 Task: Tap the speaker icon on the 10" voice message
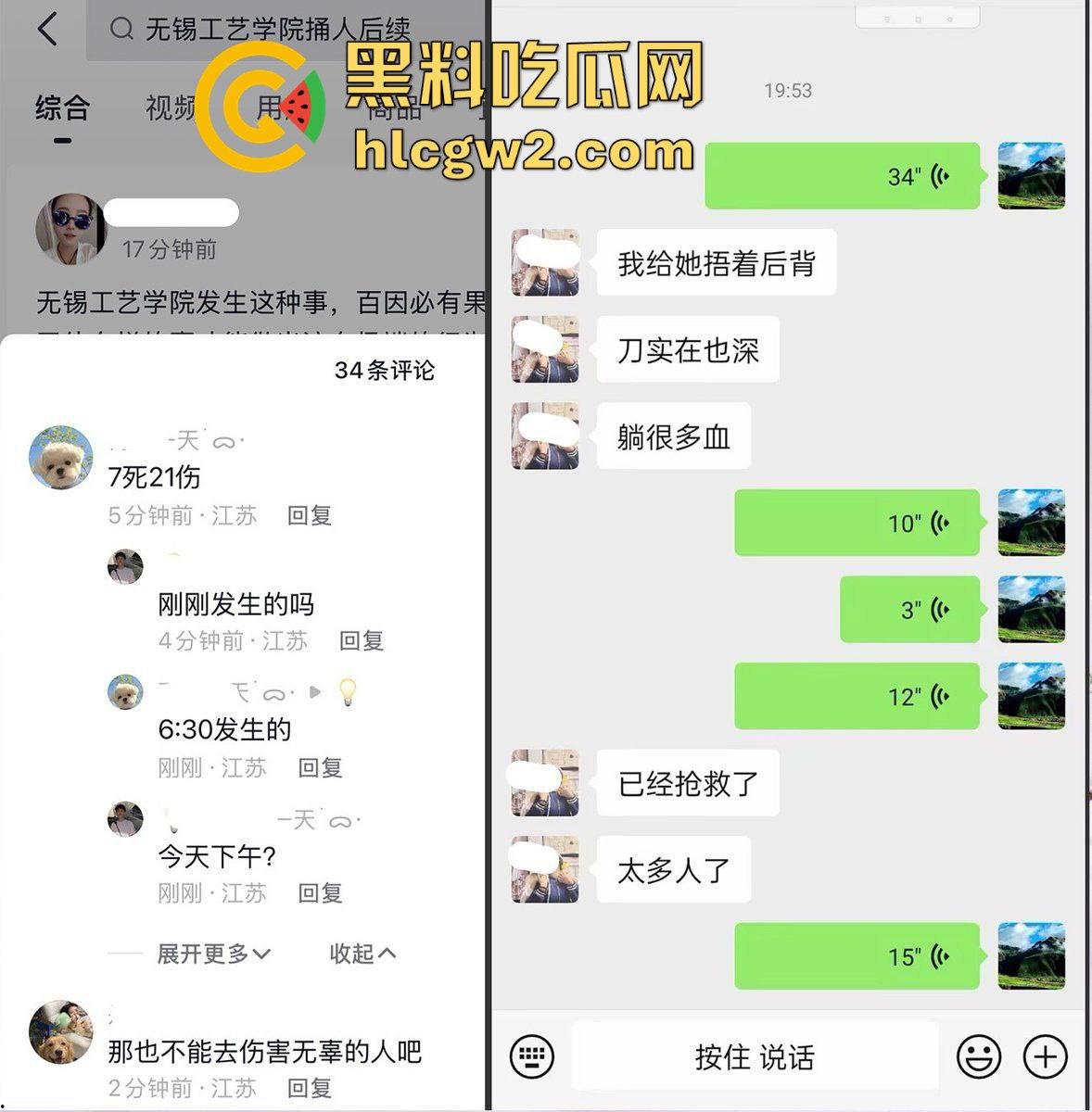coord(937,523)
